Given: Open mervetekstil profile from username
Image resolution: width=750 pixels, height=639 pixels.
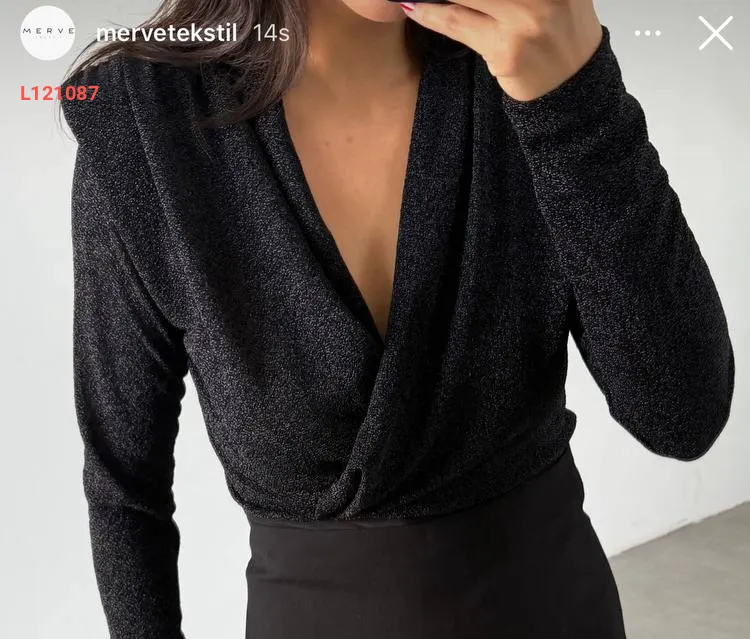Looking at the screenshot, I should [x=166, y=33].
